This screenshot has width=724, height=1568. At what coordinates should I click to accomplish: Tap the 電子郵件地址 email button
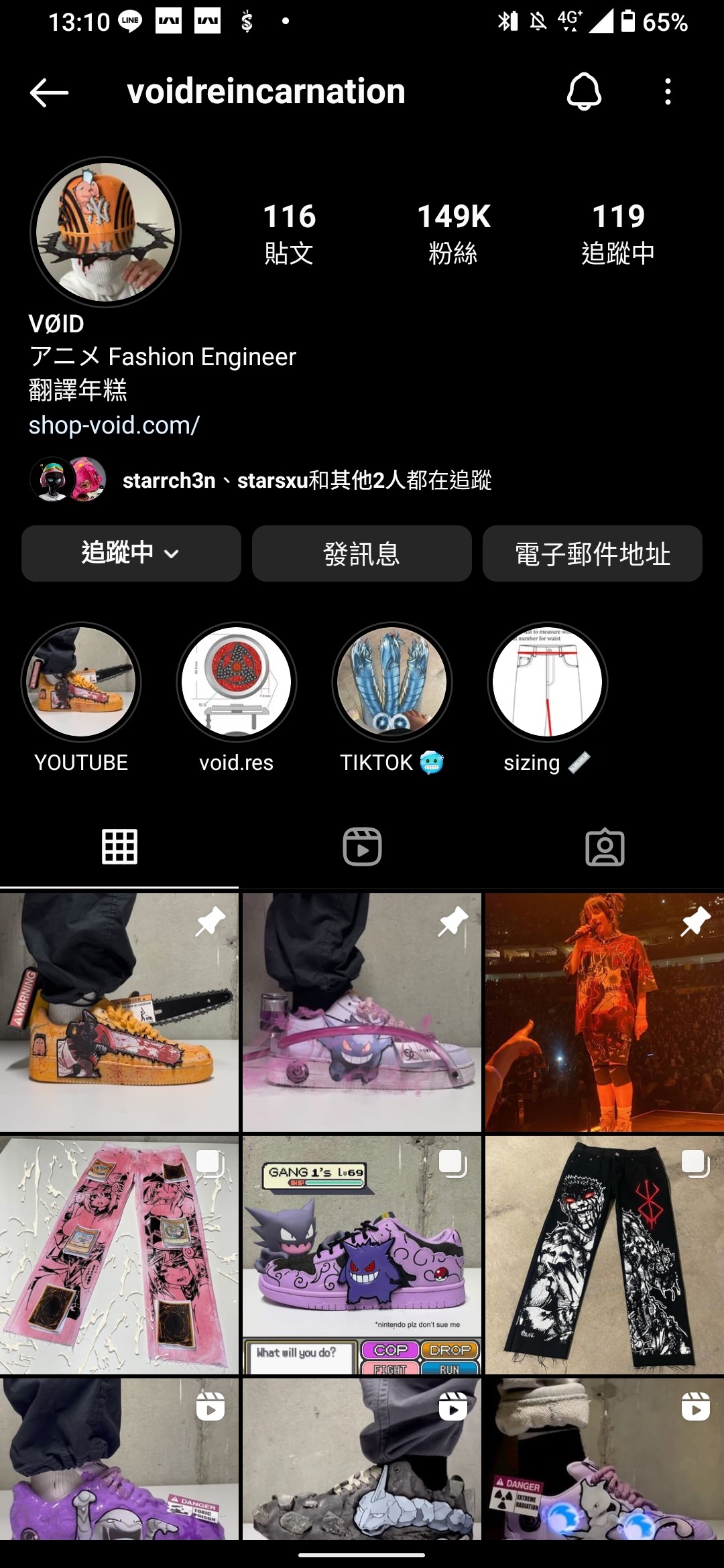click(592, 553)
